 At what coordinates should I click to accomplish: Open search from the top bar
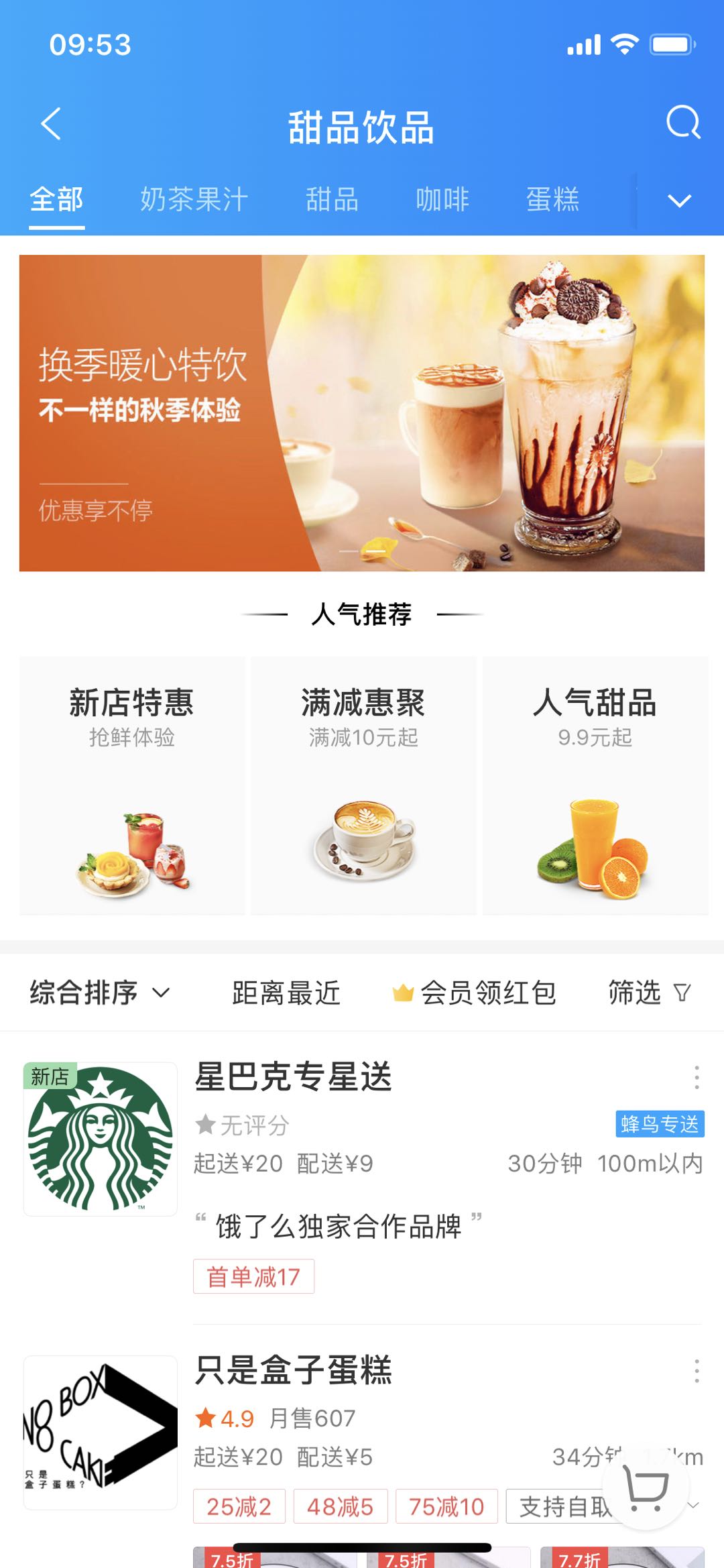coord(680,123)
